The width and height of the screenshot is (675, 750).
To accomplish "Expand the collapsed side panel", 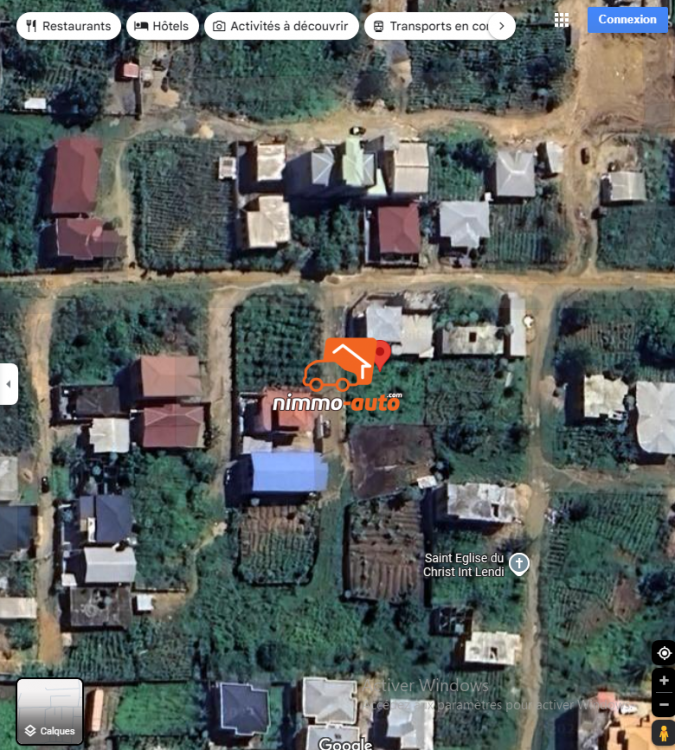I will tap(9, 384).
